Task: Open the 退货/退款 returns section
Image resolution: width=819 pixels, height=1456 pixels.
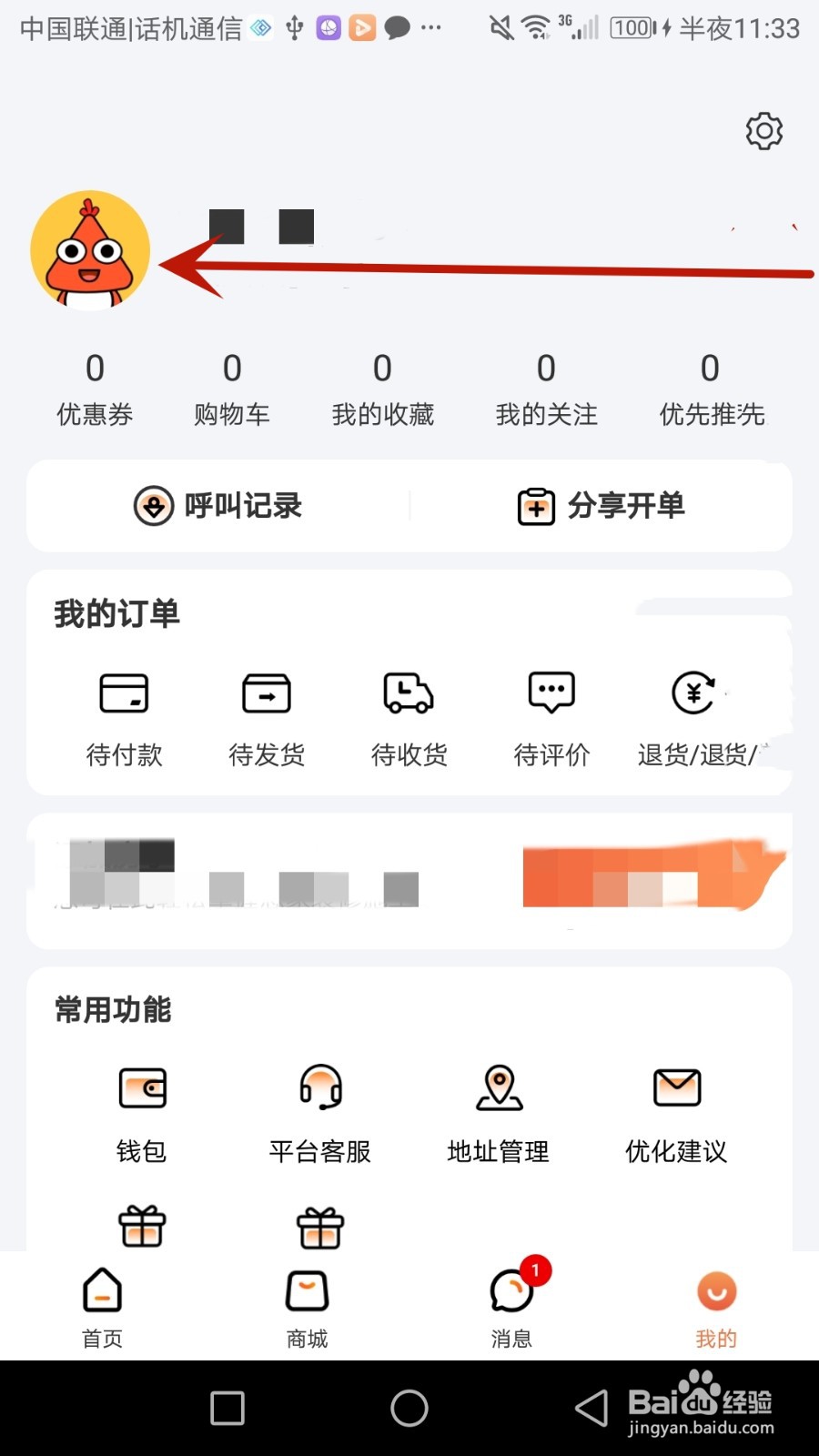Action: click(x=693, y=719)
